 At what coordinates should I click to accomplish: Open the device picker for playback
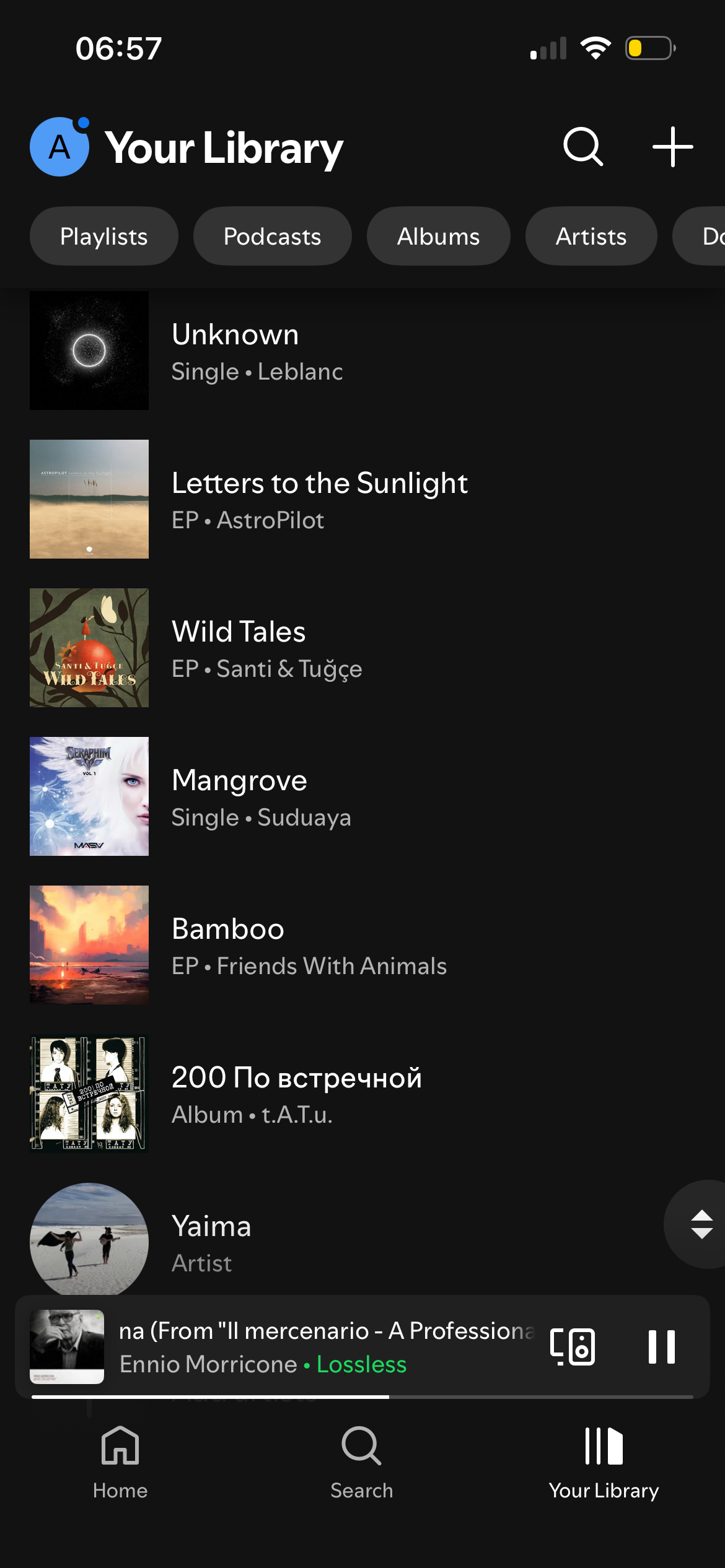coord(573,1347)
